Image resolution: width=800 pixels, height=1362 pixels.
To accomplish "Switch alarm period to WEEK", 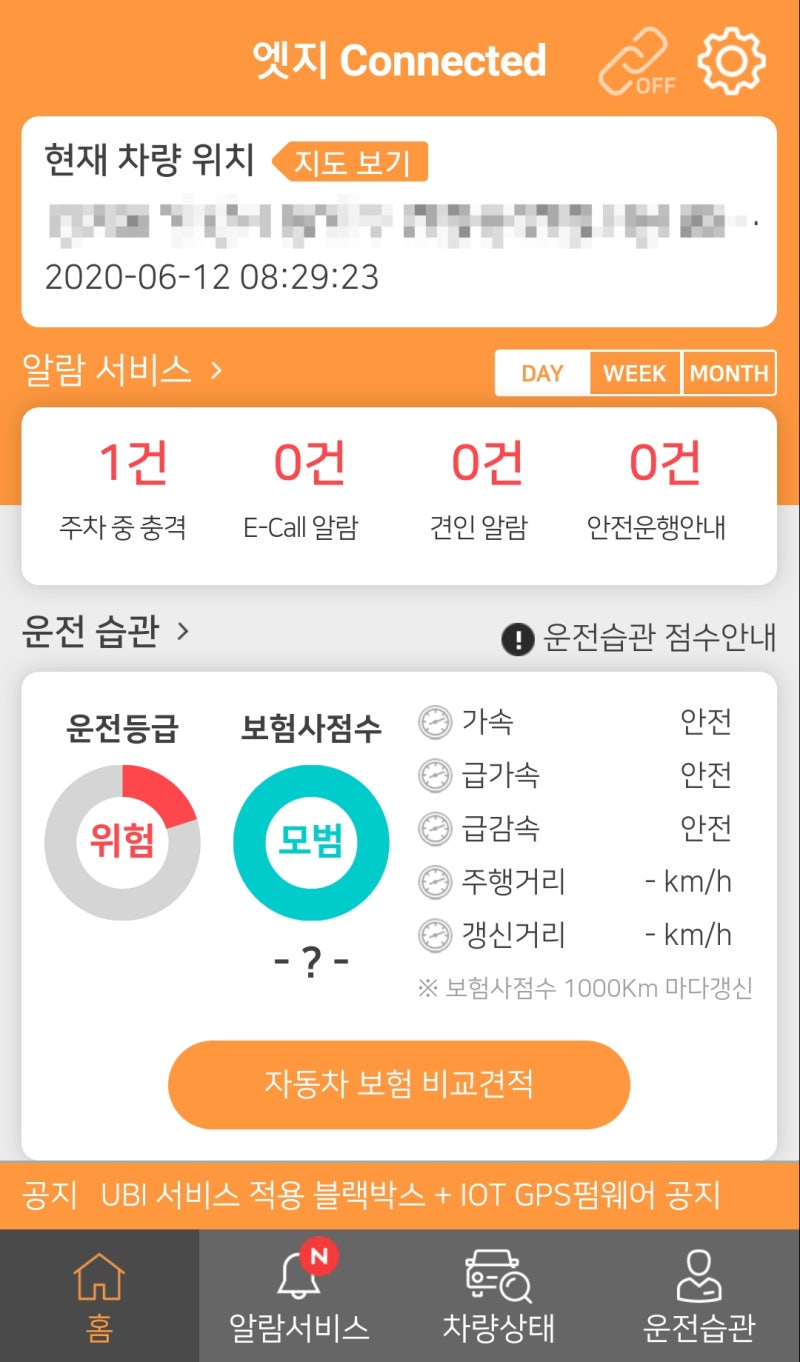I will pos(635,373).
